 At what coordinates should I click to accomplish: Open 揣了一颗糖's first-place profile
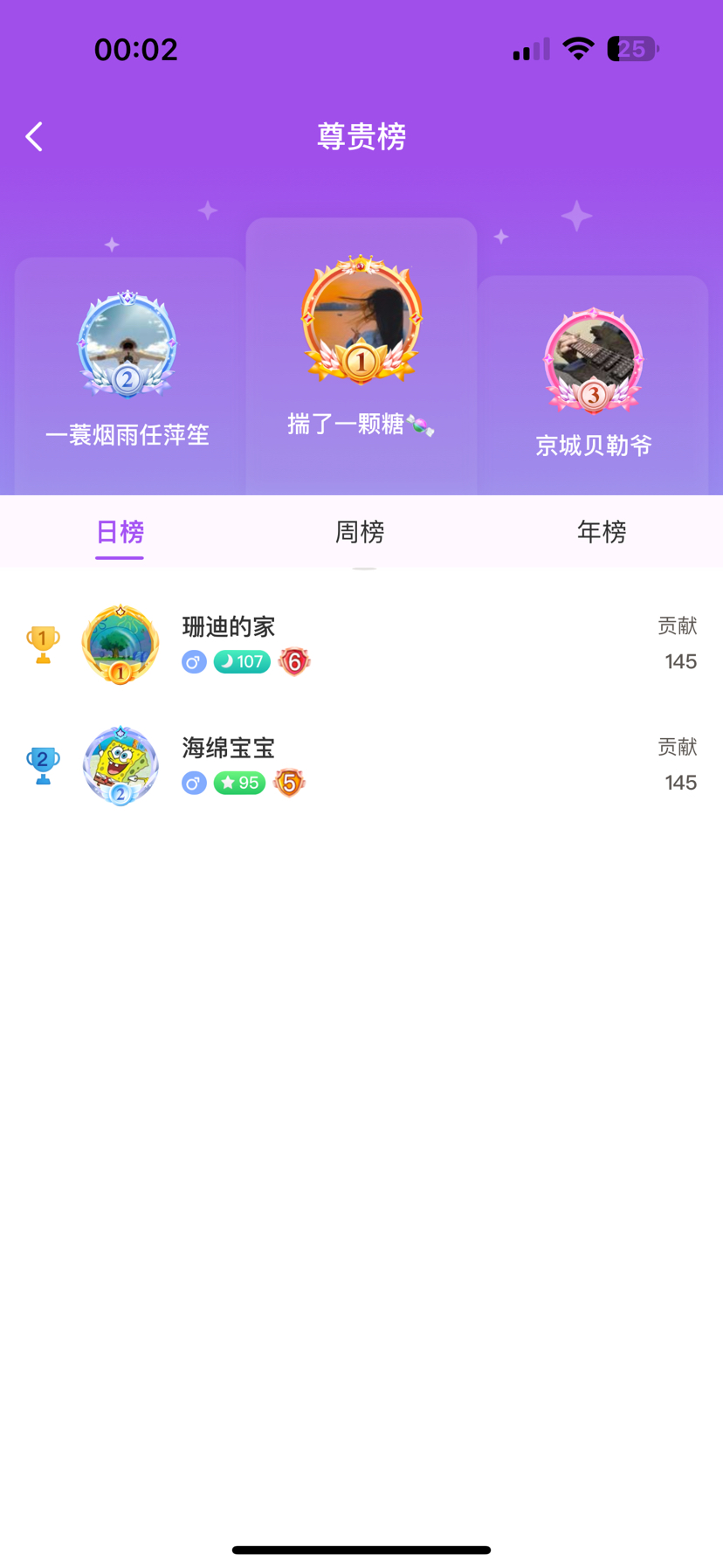[x=361, y=321]
